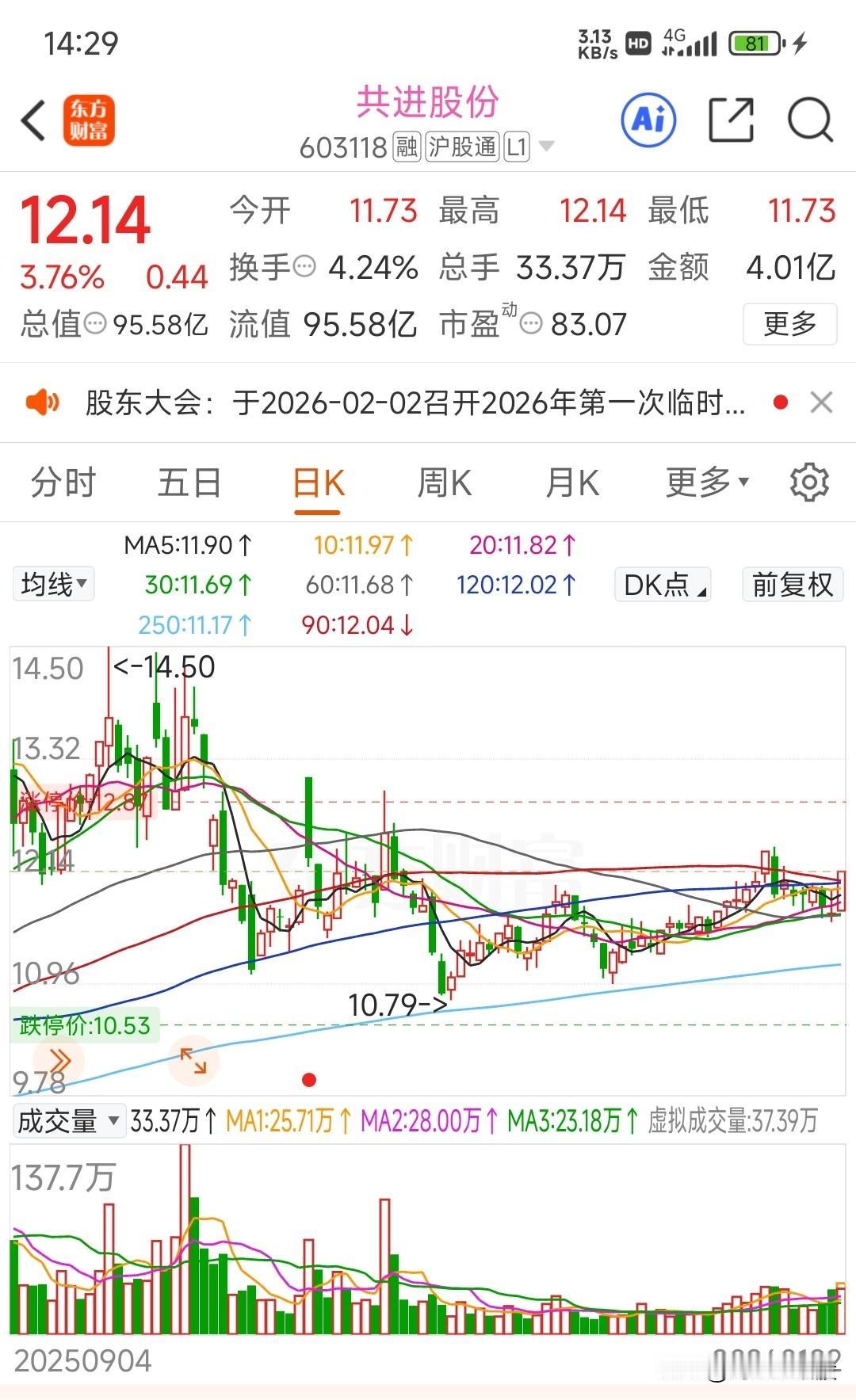Open the Ai assistant icon
Image resolution: width=856 pixels, height=1400 pixels.
(x=649, y=120)
